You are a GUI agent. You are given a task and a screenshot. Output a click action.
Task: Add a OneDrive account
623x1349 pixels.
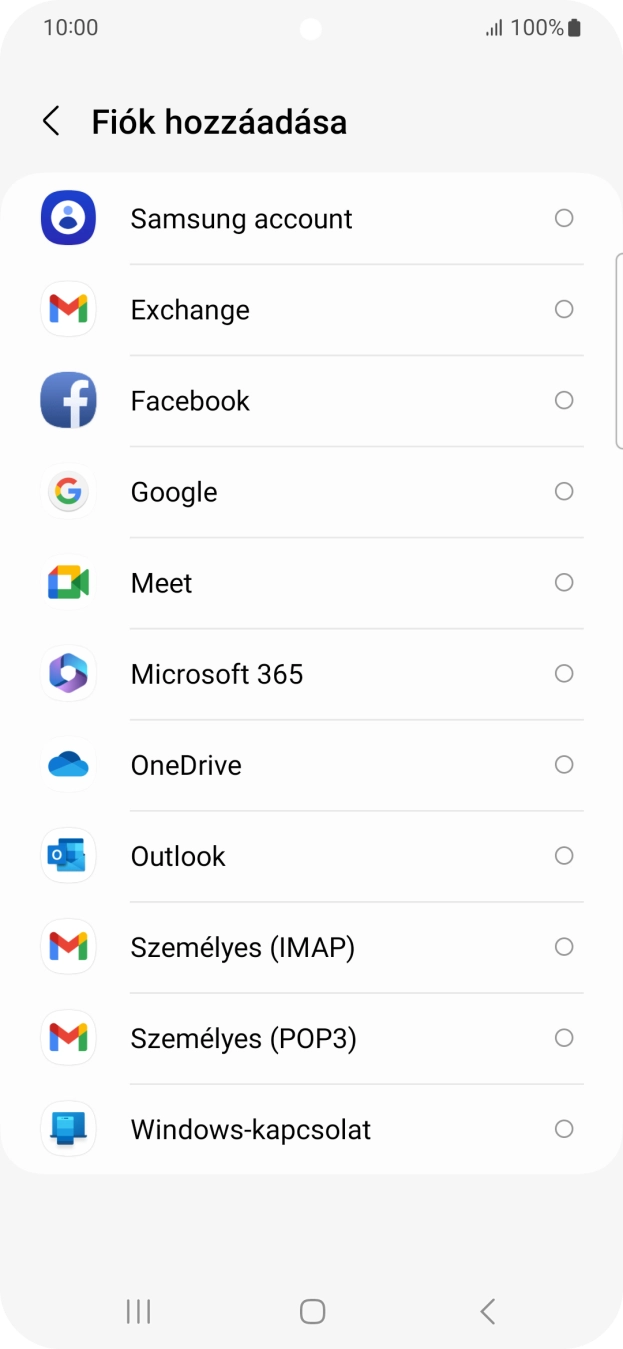pos(186,765)
